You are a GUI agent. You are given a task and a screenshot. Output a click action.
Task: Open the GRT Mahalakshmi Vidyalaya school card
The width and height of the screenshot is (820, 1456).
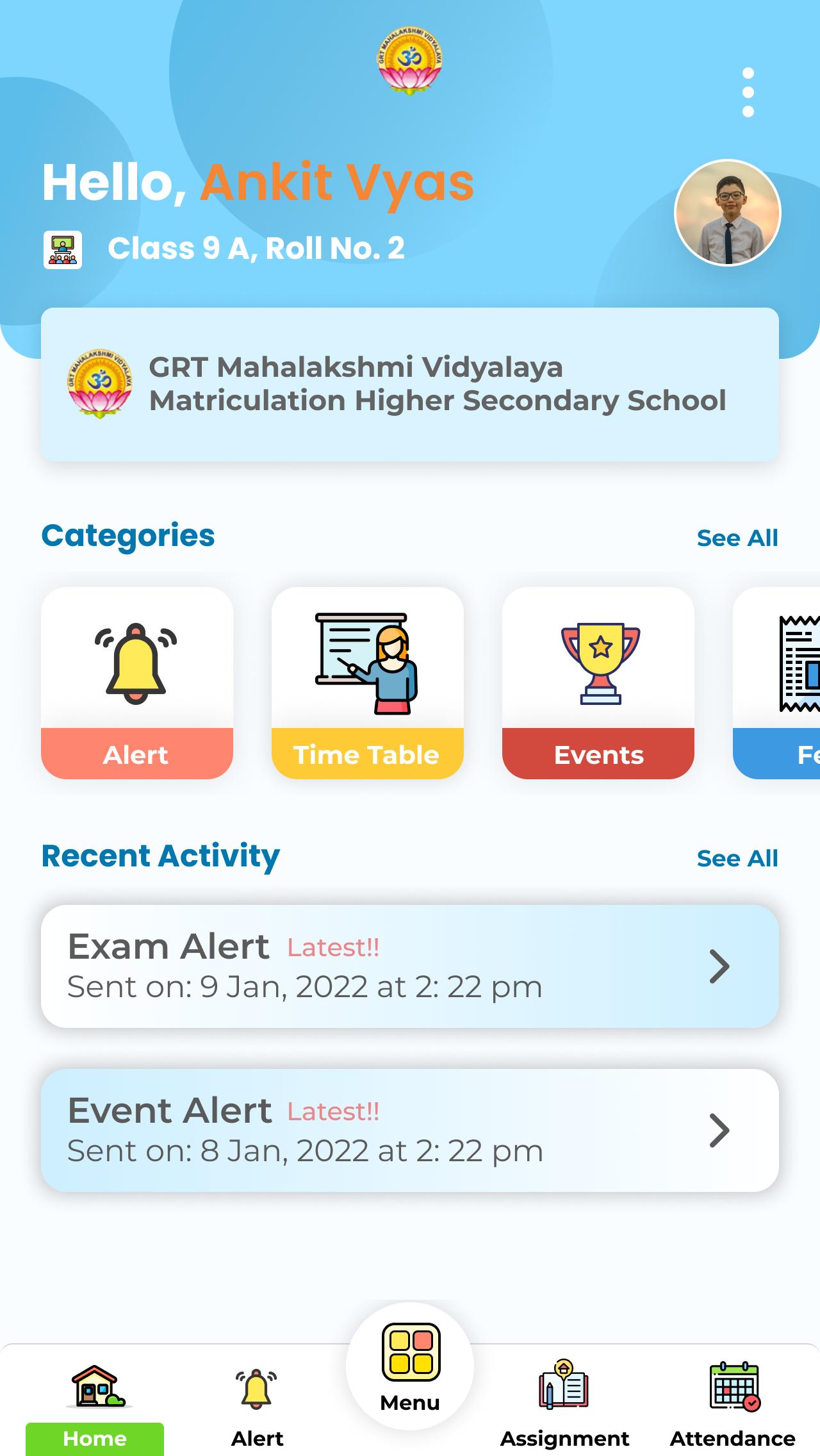(x=410, y=385)
